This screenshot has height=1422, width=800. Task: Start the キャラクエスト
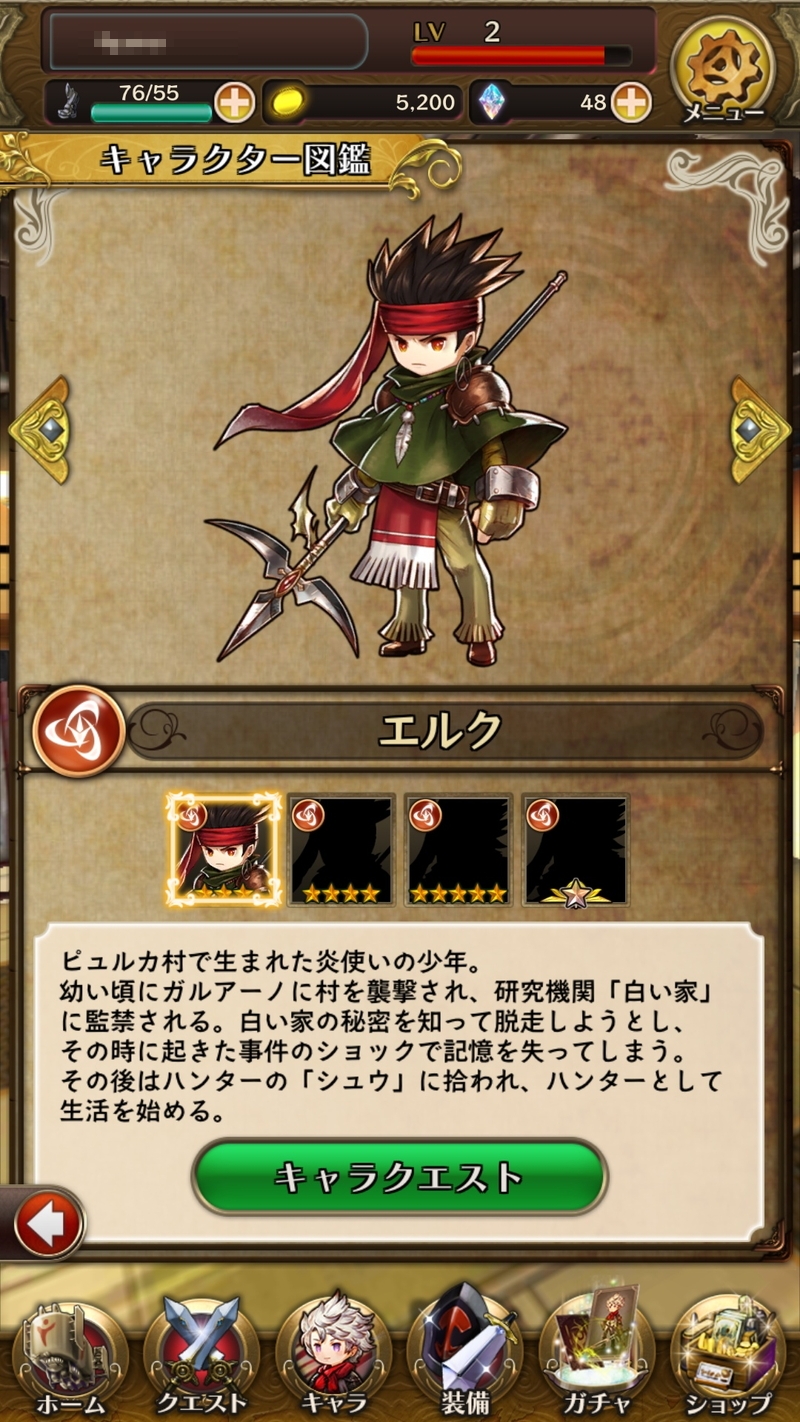[x=400, y=1177]
